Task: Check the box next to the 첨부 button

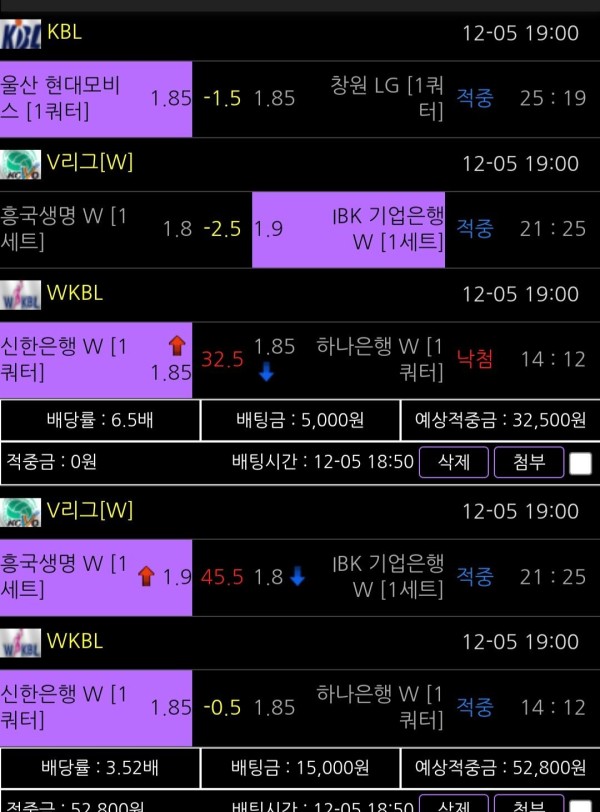Action: tap(580, 463)
